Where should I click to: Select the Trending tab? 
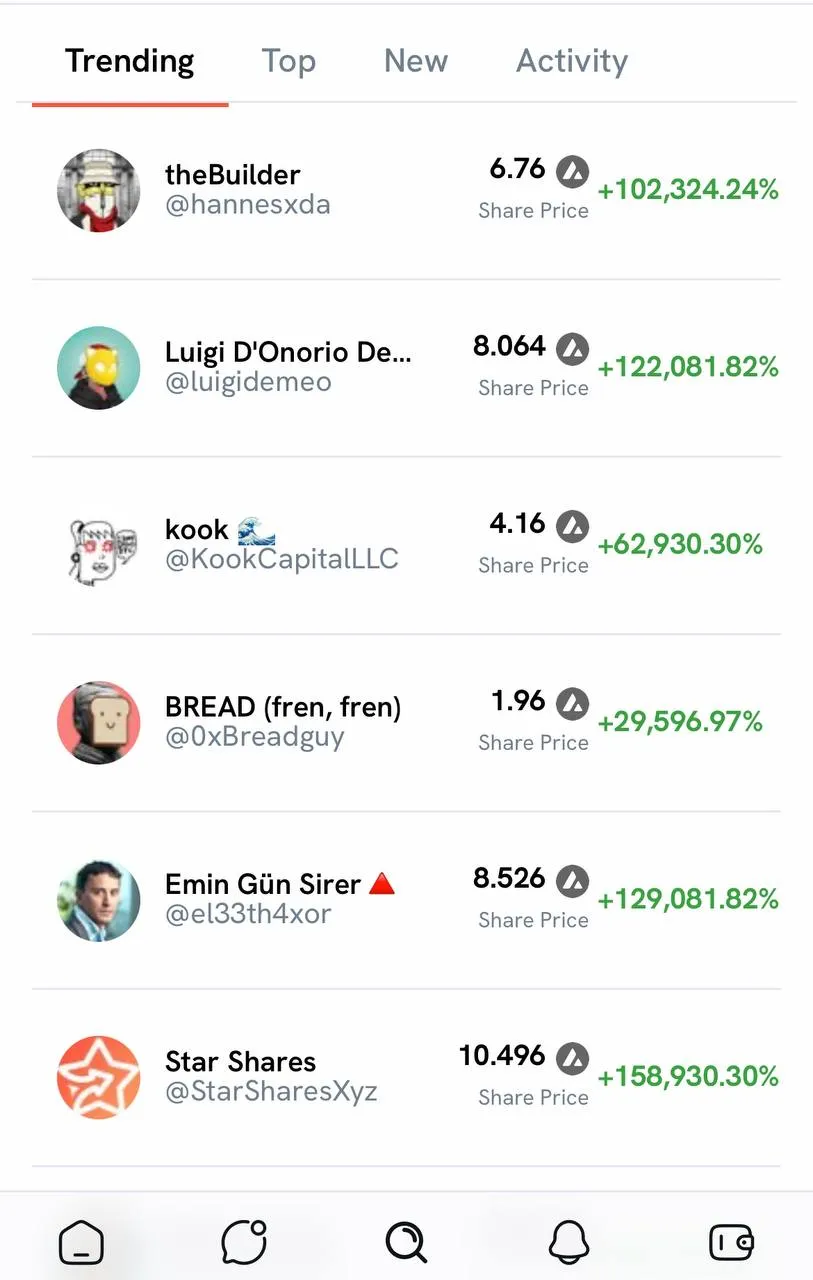click(130, 62)
